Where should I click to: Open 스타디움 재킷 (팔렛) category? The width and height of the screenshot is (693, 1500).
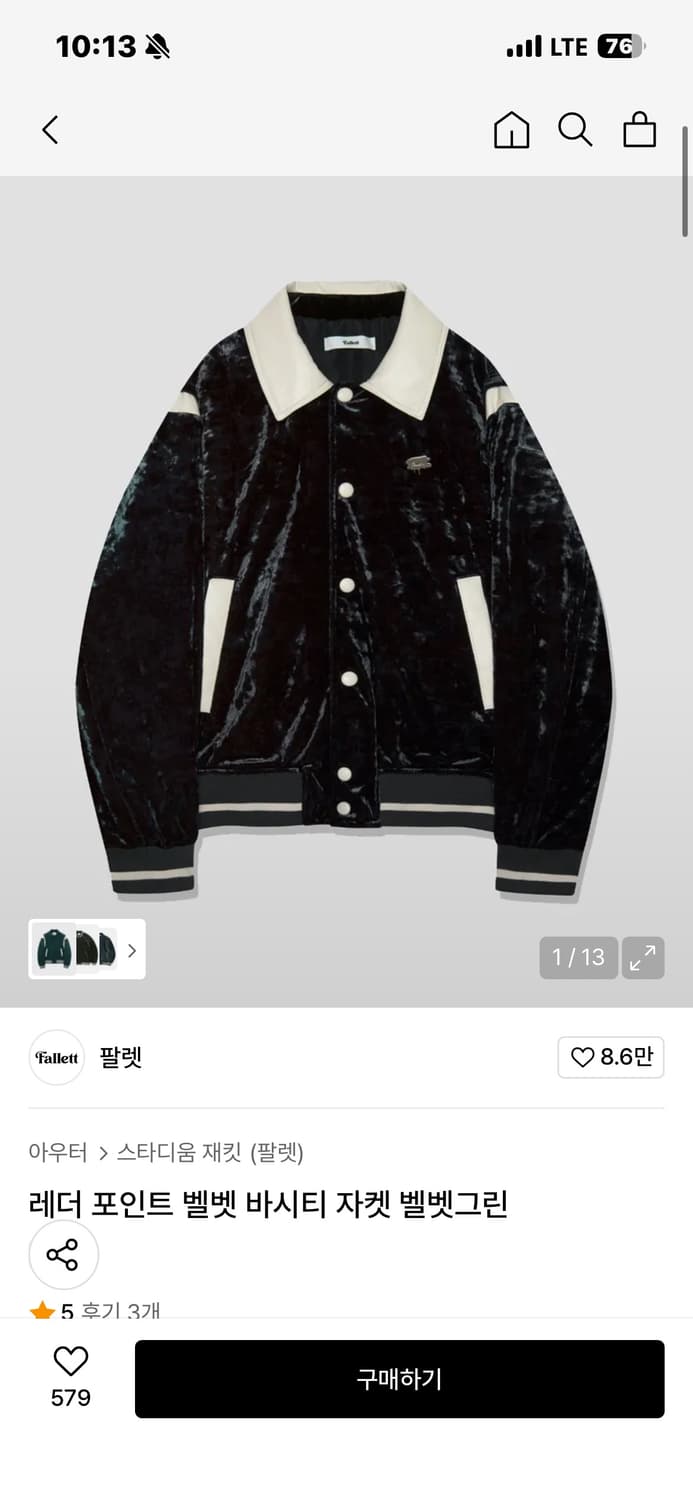tap(210, 1153)
